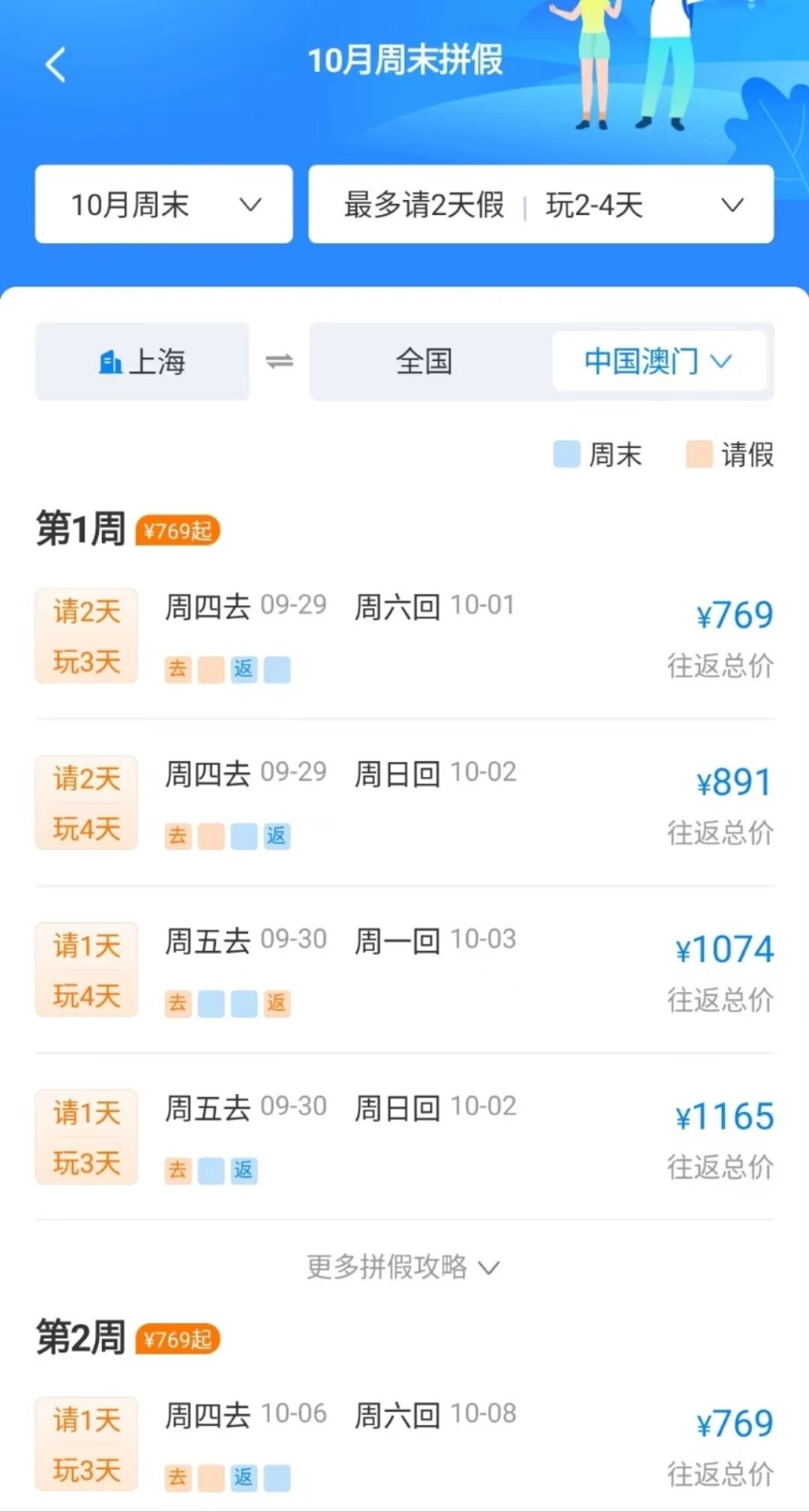The image size is (809, 1512).
Task: Open the 中国澳门 destination dropdown
Action: click(x=658, y=361)
